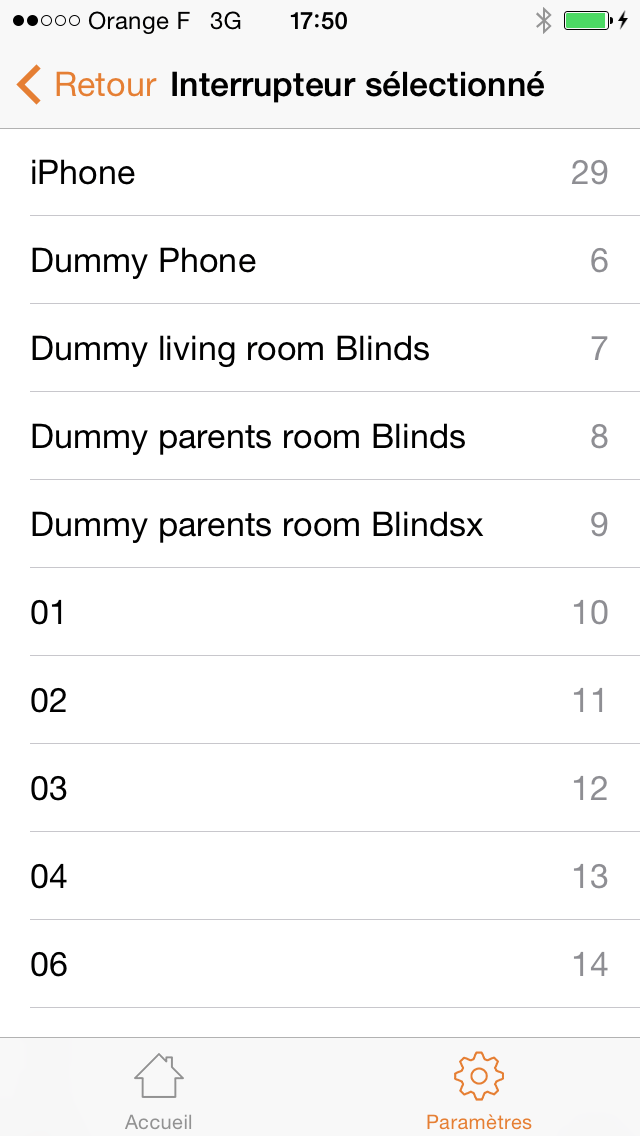Select Dummy parents room Blindsx

click(320, 525)
